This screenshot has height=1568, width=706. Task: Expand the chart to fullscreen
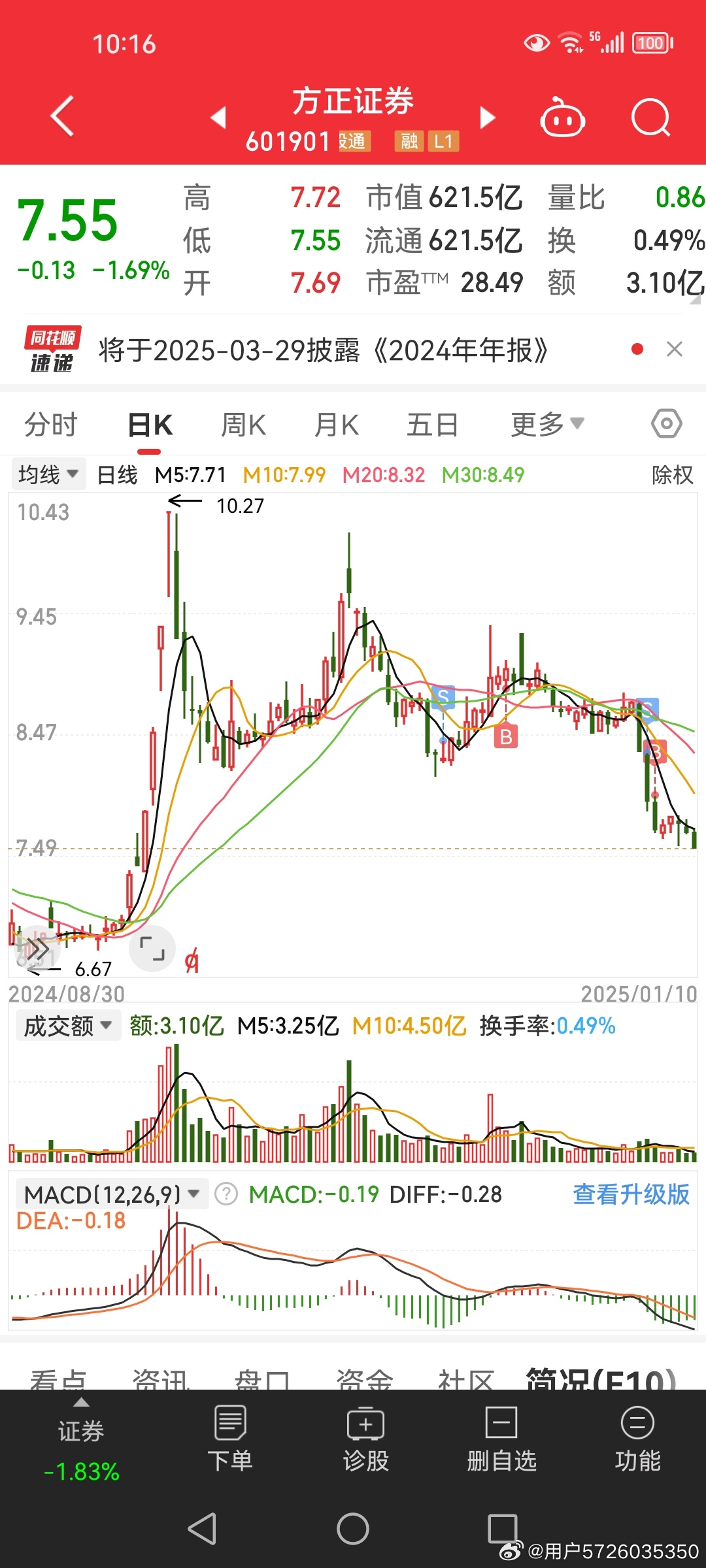coord(152,948)
